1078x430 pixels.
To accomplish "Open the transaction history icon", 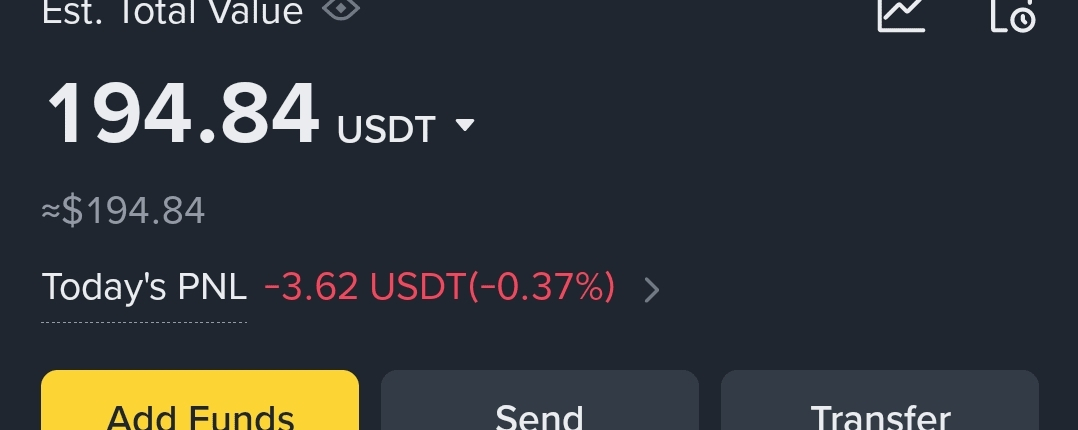I will point(1013,14).
